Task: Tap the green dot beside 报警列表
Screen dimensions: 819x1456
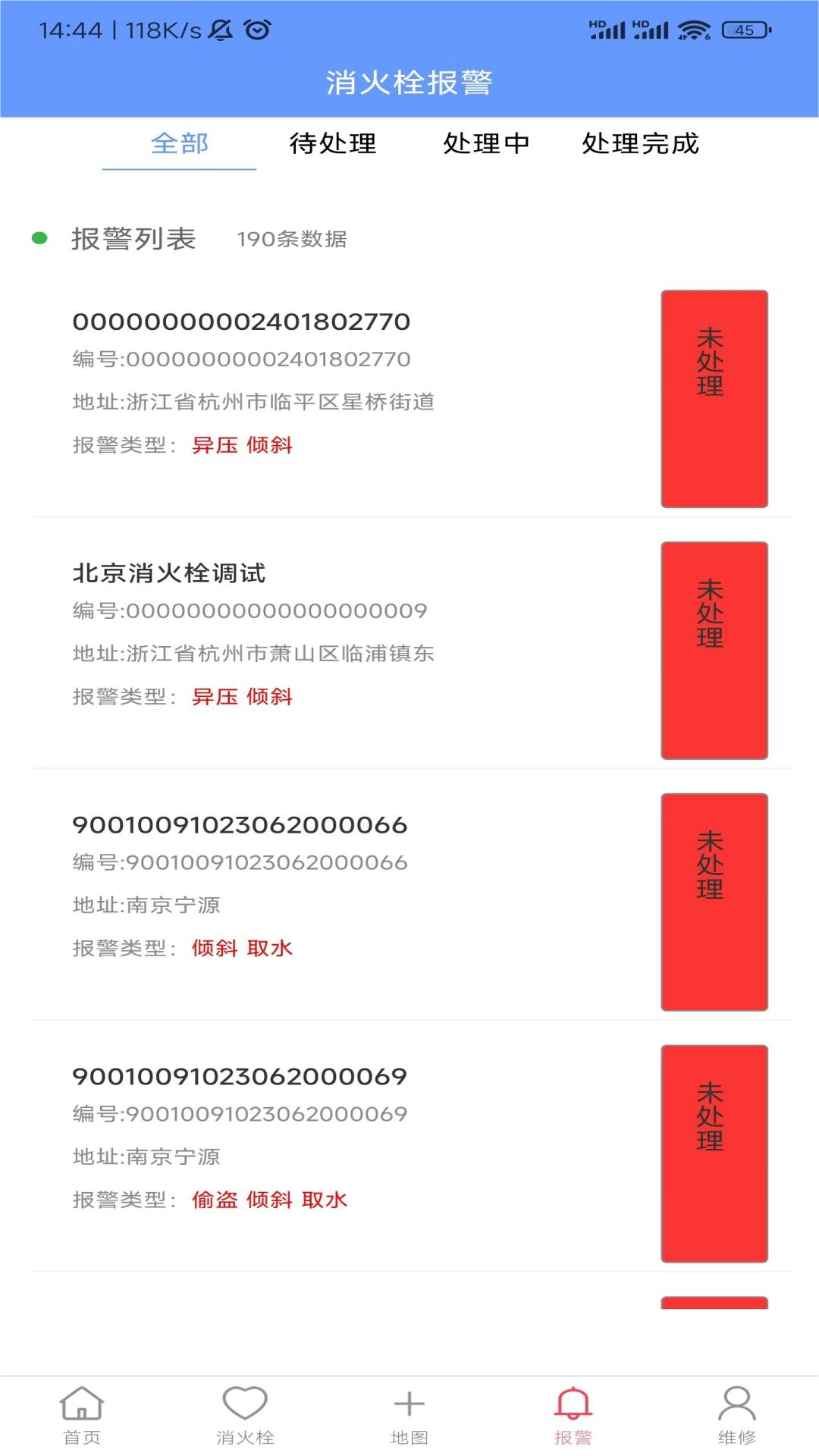Action: 38,237
